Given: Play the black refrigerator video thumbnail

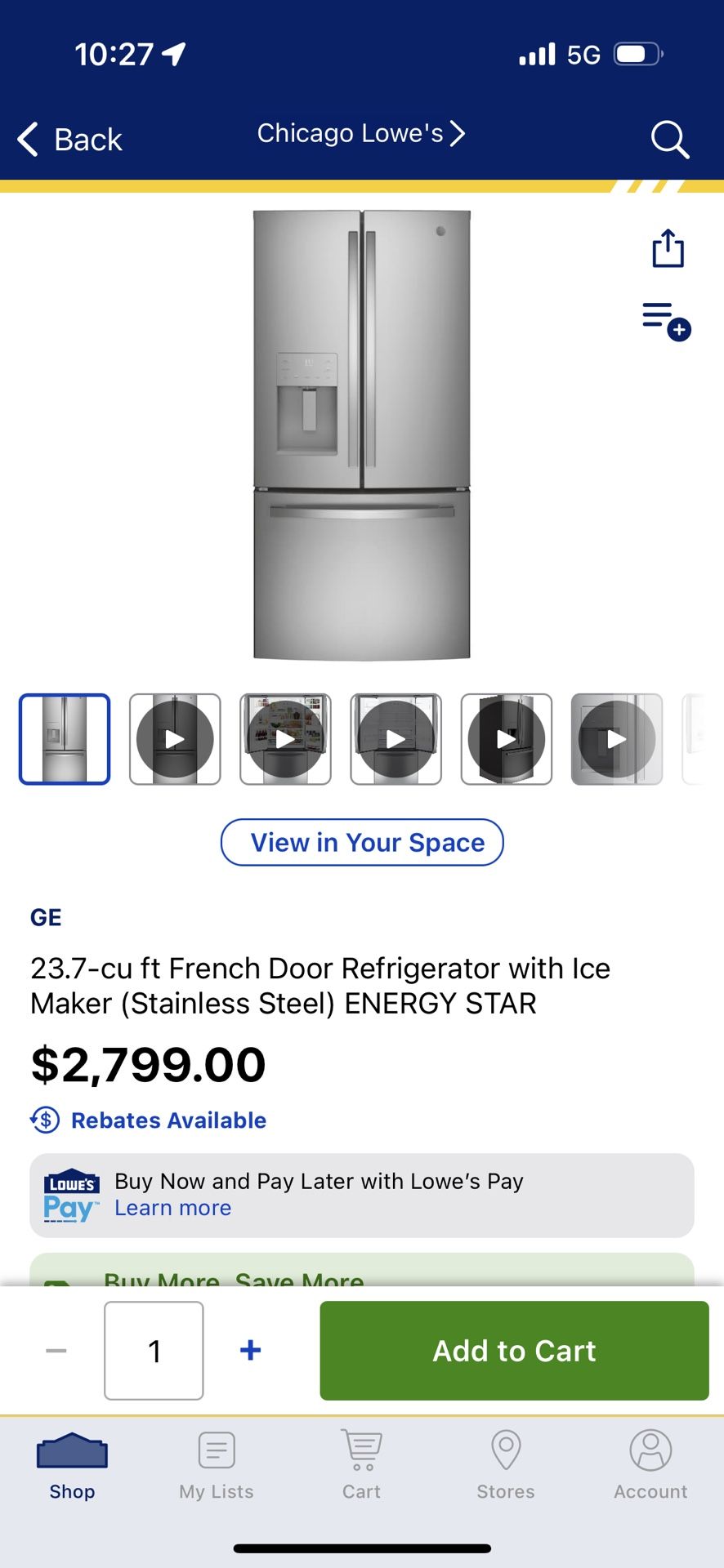Looking at the screenshot, I should 506,739.
